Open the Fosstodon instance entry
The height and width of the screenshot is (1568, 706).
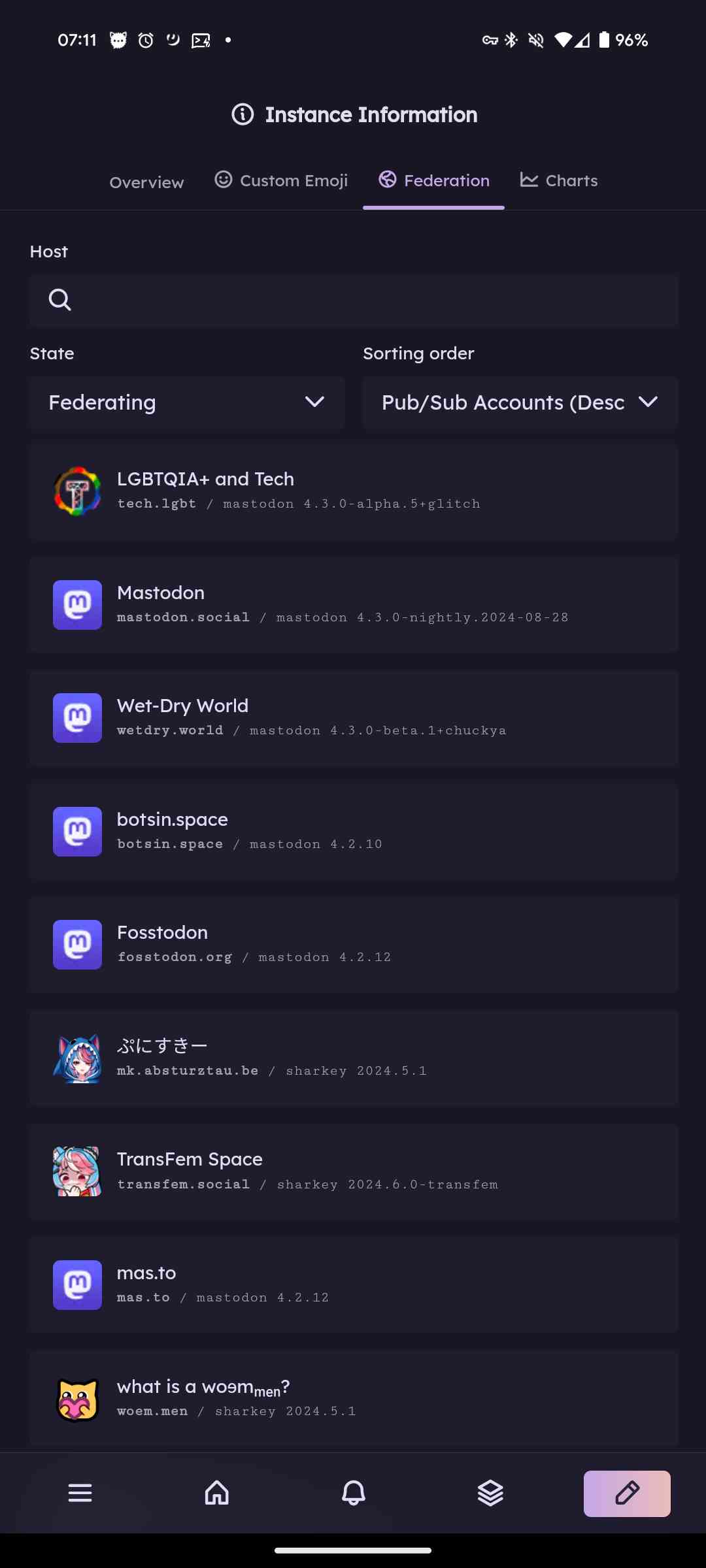coord(354,945)
